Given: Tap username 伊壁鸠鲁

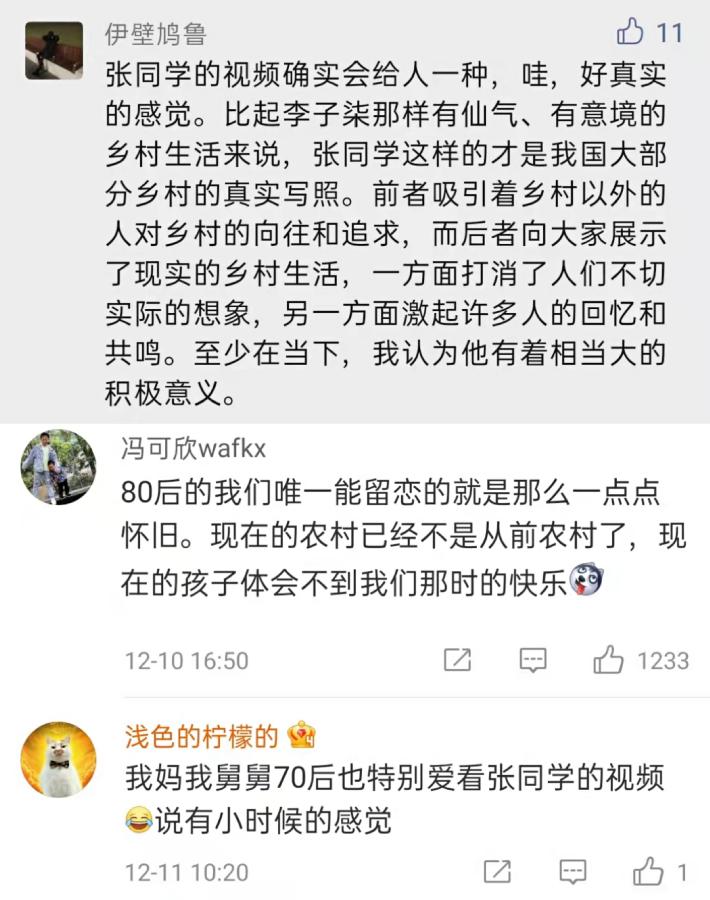Looking at the screenshot, I should pyautogui.click(x=155, y=33).
